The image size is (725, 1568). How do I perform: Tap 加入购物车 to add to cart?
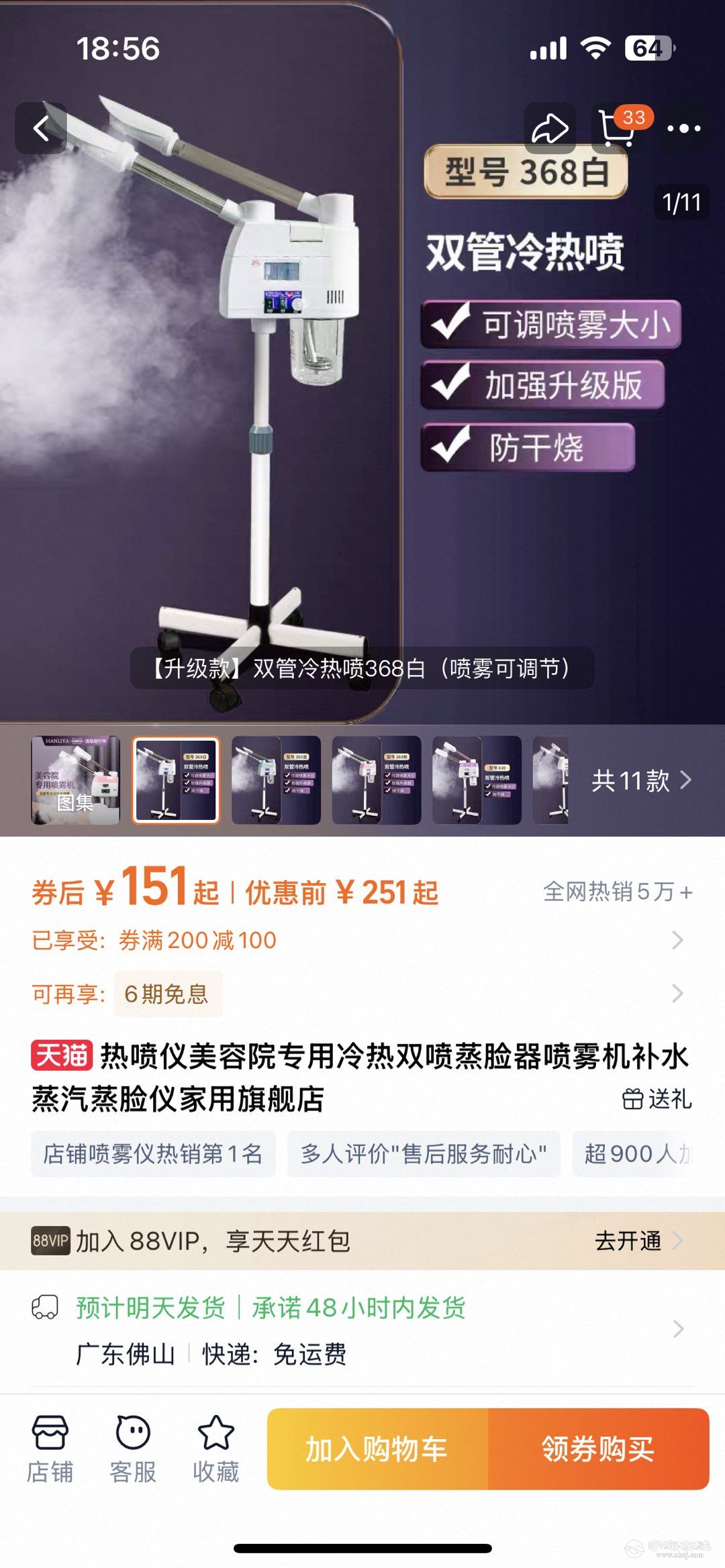377,1449
